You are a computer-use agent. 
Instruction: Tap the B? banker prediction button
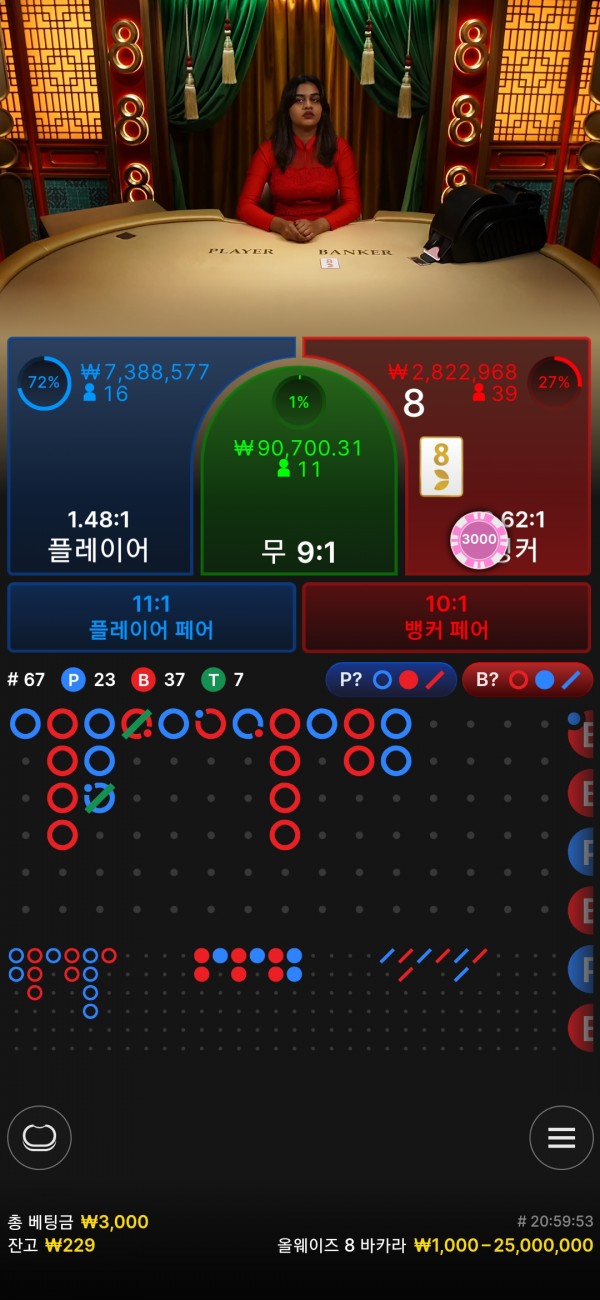527,680
